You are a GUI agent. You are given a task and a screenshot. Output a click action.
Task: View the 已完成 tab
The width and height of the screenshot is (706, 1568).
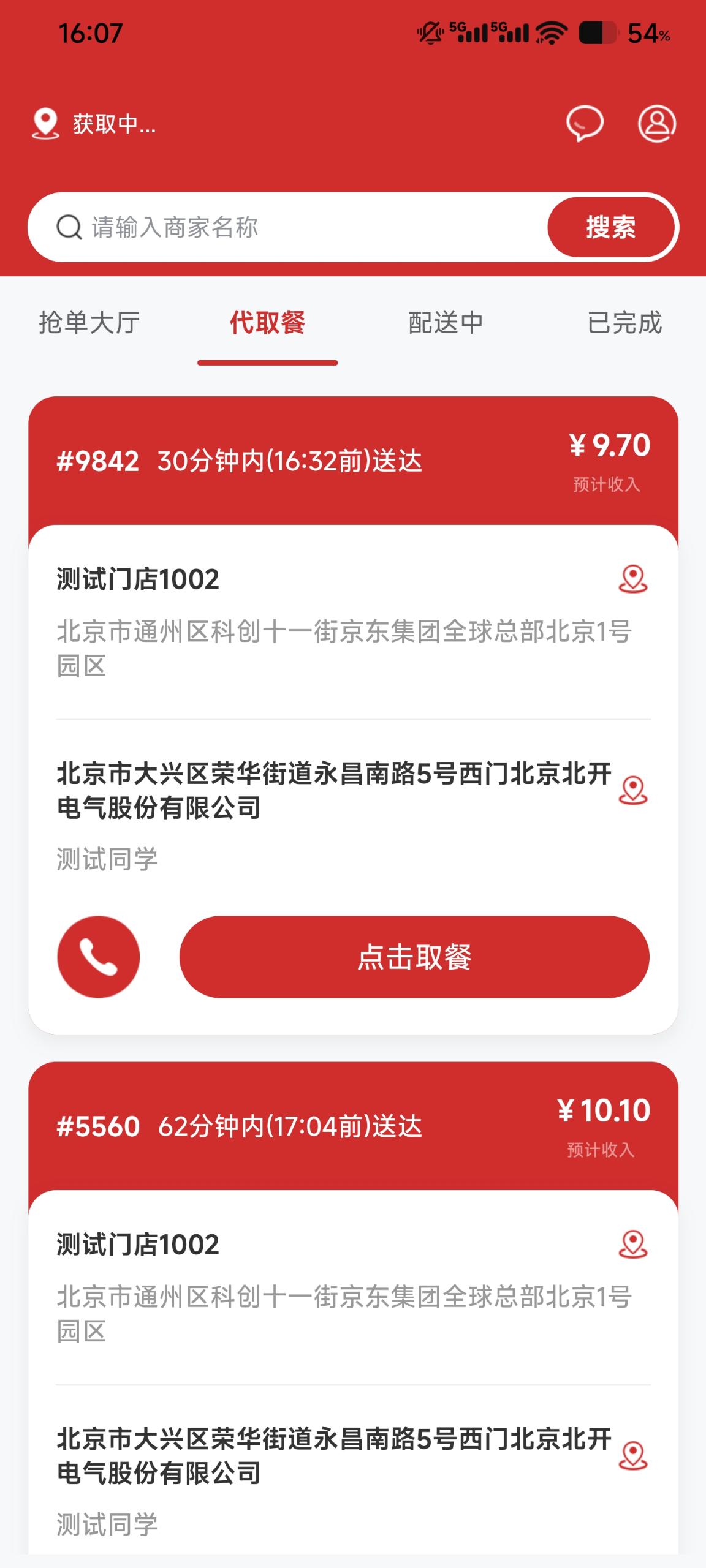(624, 323)
